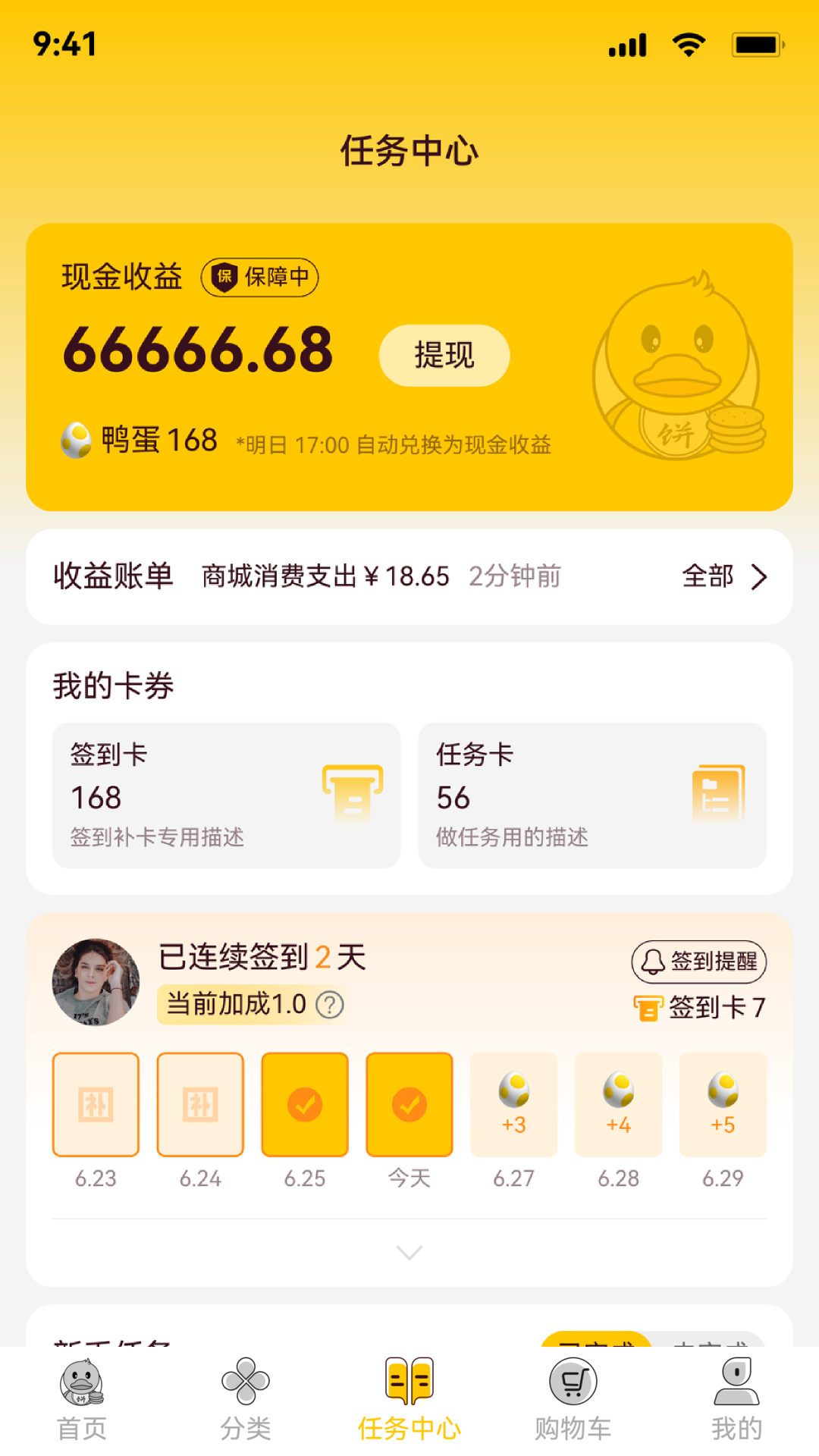Enable the 签到提醒 check-in reminder

[698, 961]
